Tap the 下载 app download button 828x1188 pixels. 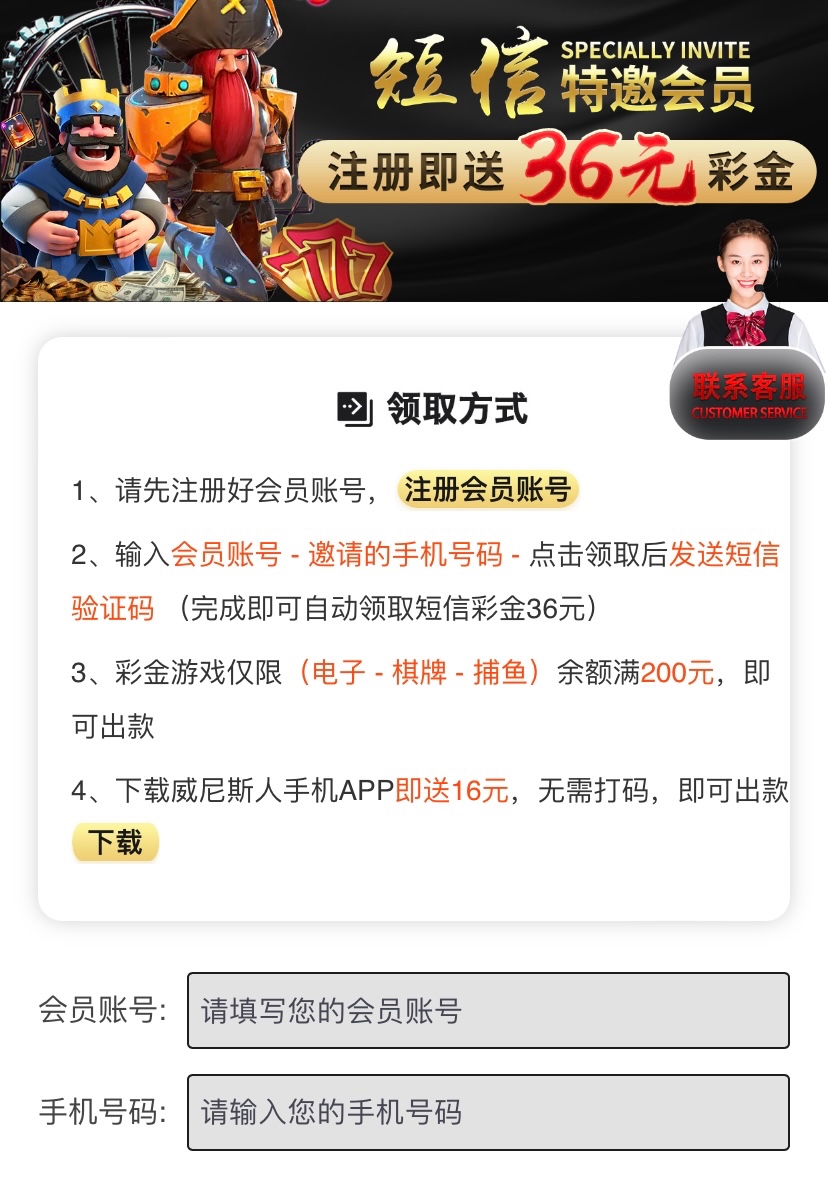pyautogui.click(x=115, y=843)
